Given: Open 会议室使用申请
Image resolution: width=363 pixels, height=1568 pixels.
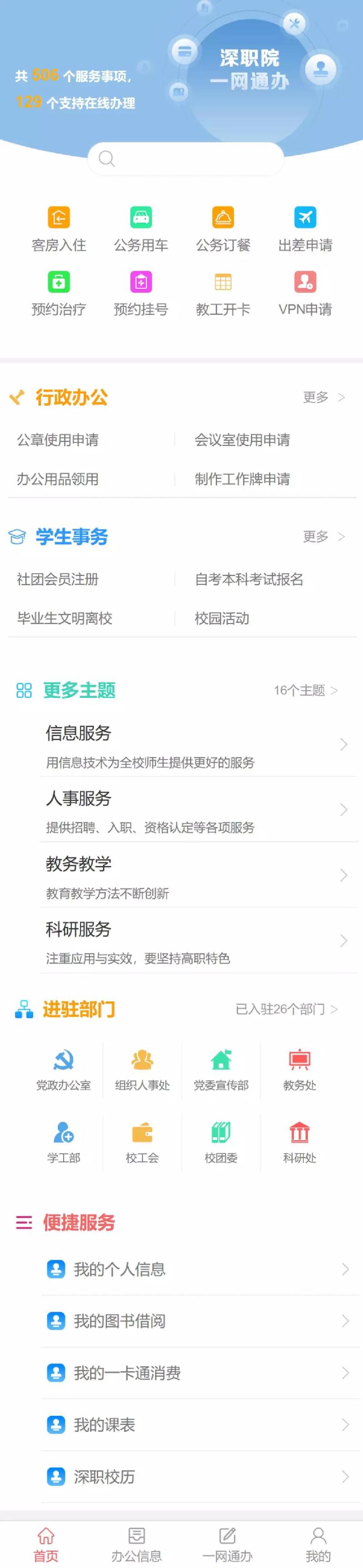Looking at the screenshot, I should [242, 440].
